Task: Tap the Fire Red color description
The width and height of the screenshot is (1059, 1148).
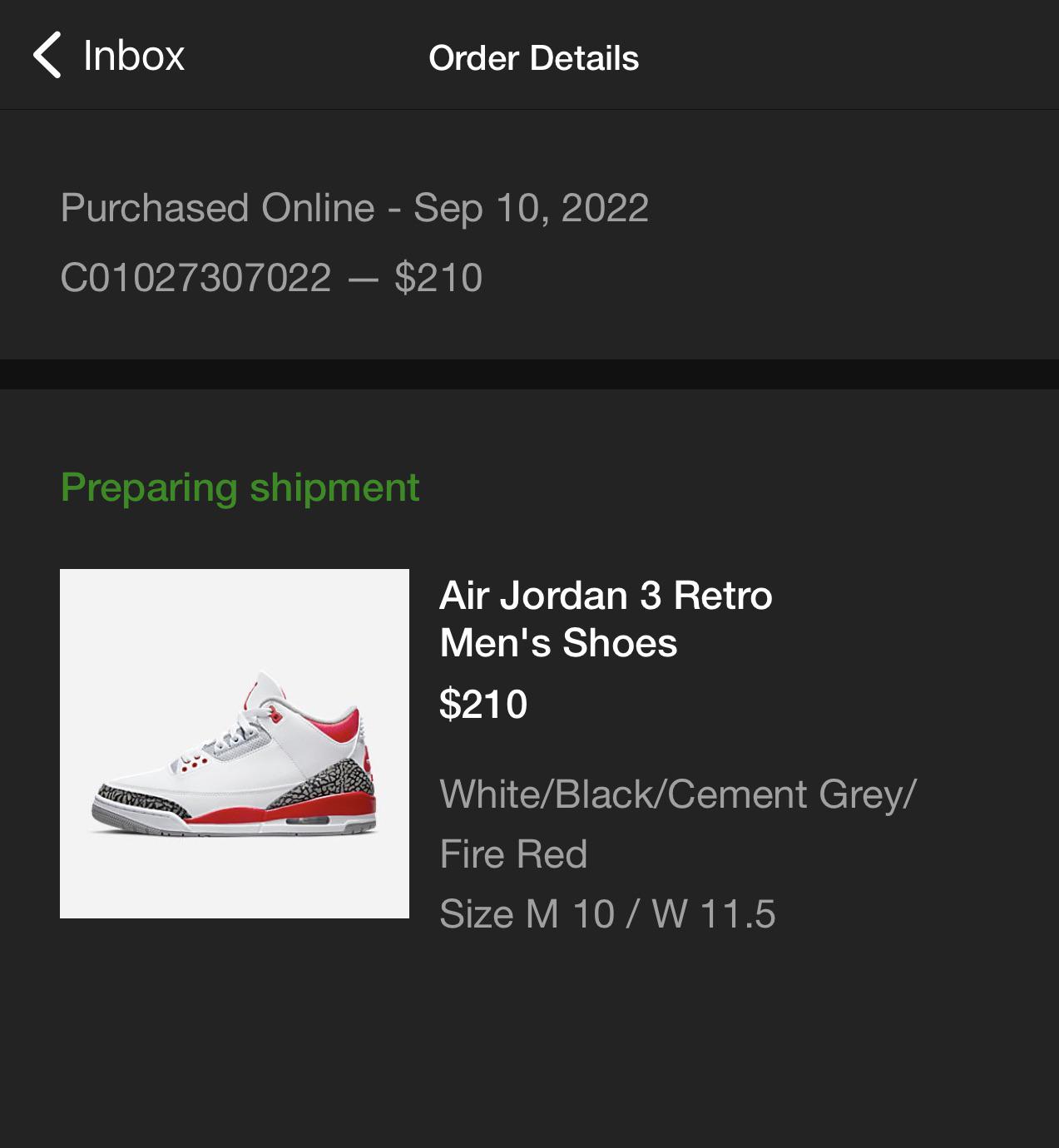Action: tap(513, 853)
